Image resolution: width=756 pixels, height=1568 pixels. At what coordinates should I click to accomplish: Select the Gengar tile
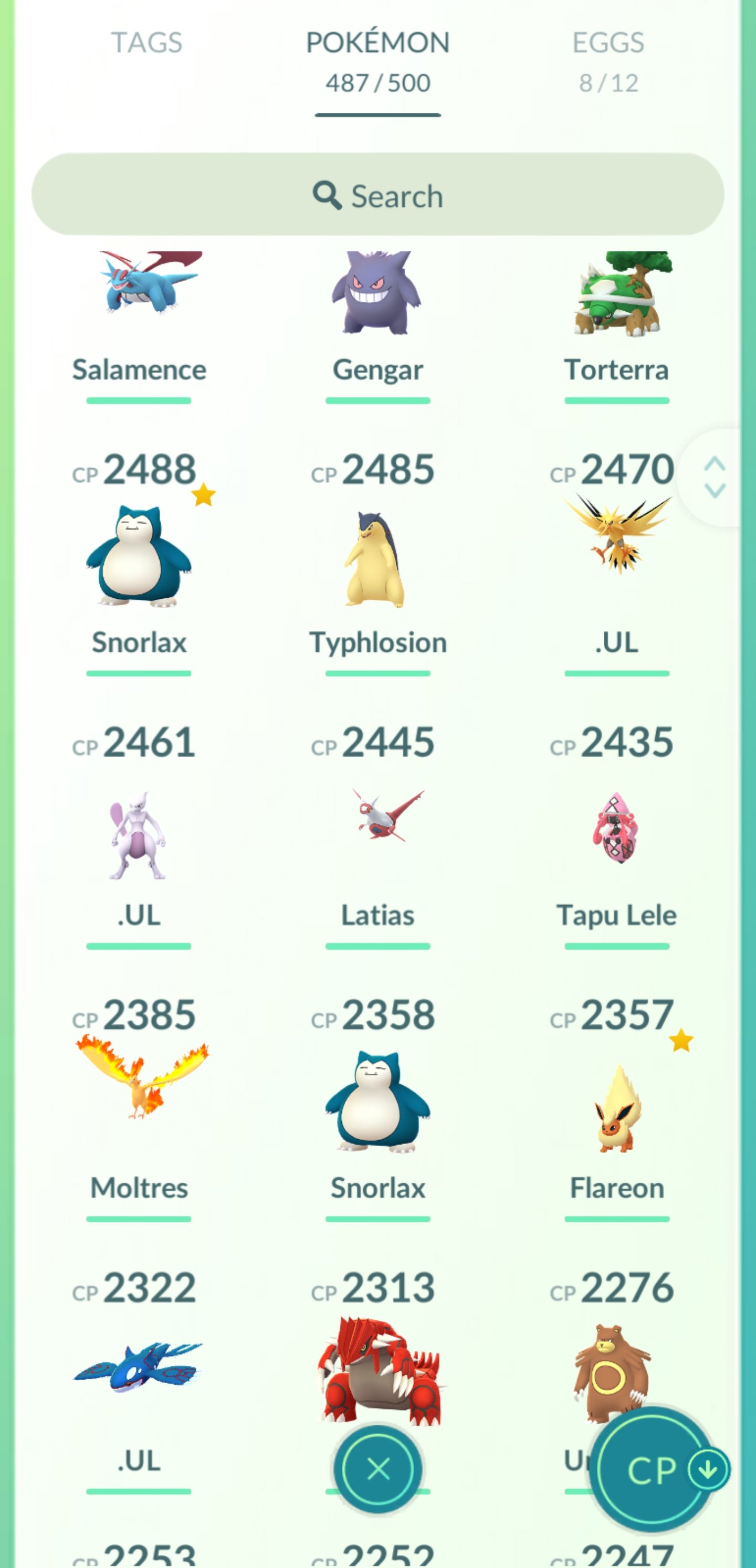[377, 304]
